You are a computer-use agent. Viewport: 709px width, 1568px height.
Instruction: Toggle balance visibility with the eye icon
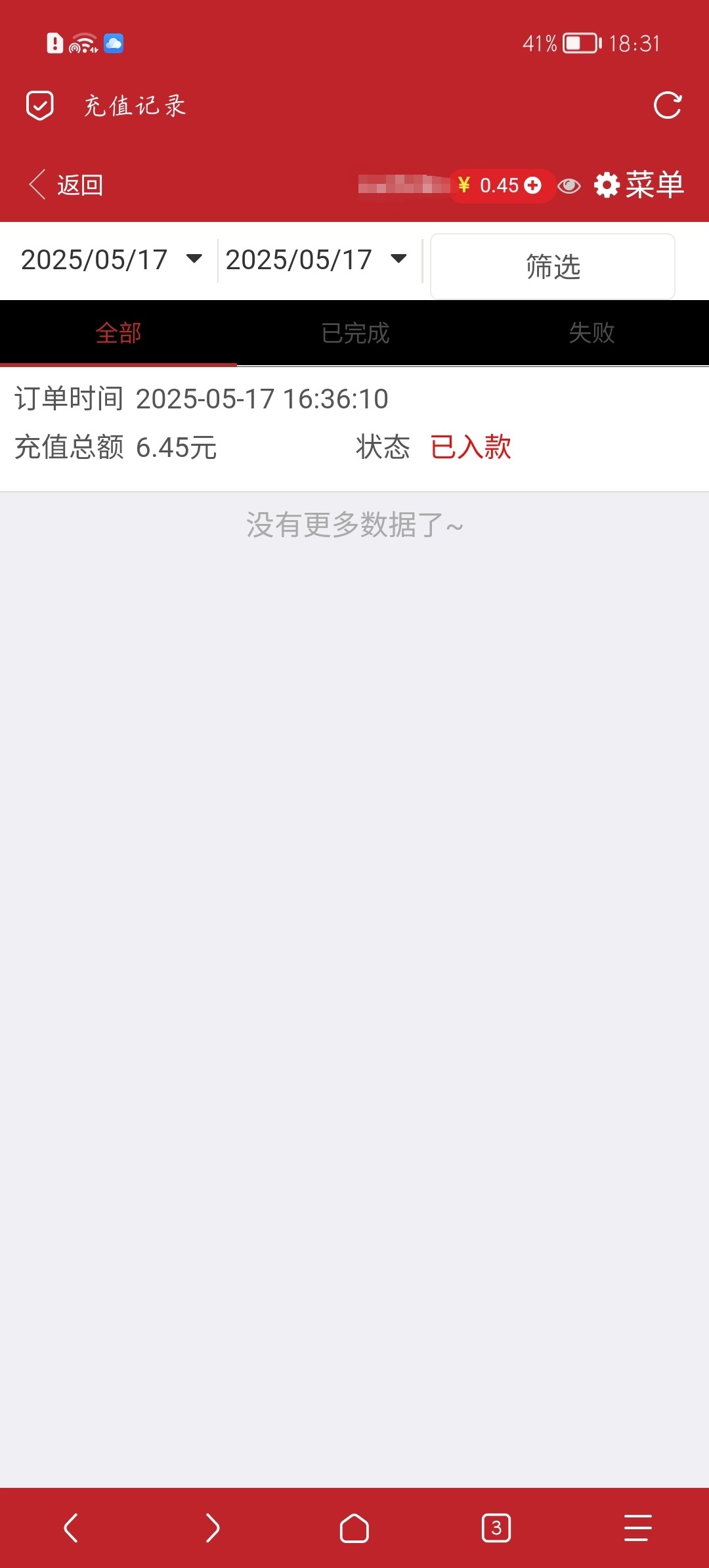569,186
